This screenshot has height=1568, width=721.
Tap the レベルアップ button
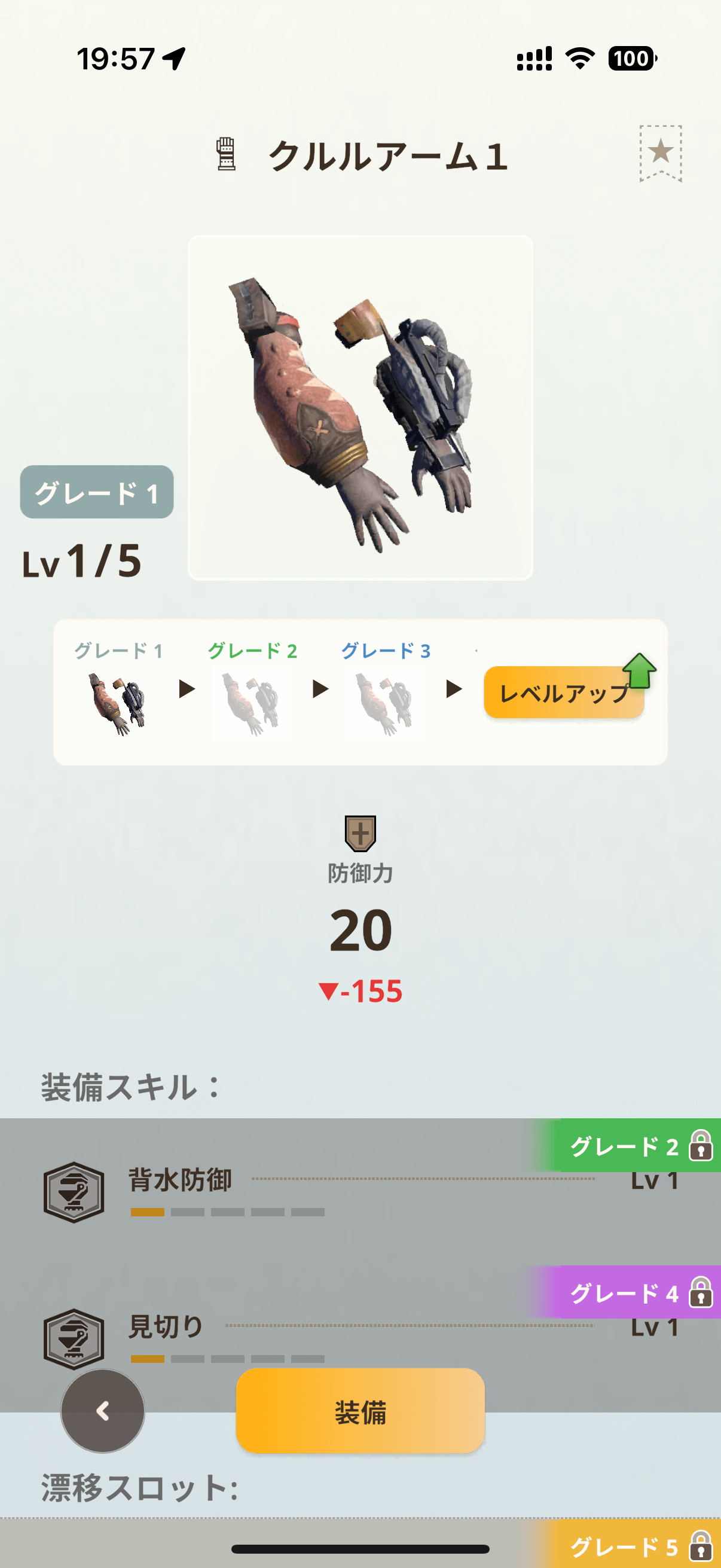pyautogui.click(x=563, y=693)
